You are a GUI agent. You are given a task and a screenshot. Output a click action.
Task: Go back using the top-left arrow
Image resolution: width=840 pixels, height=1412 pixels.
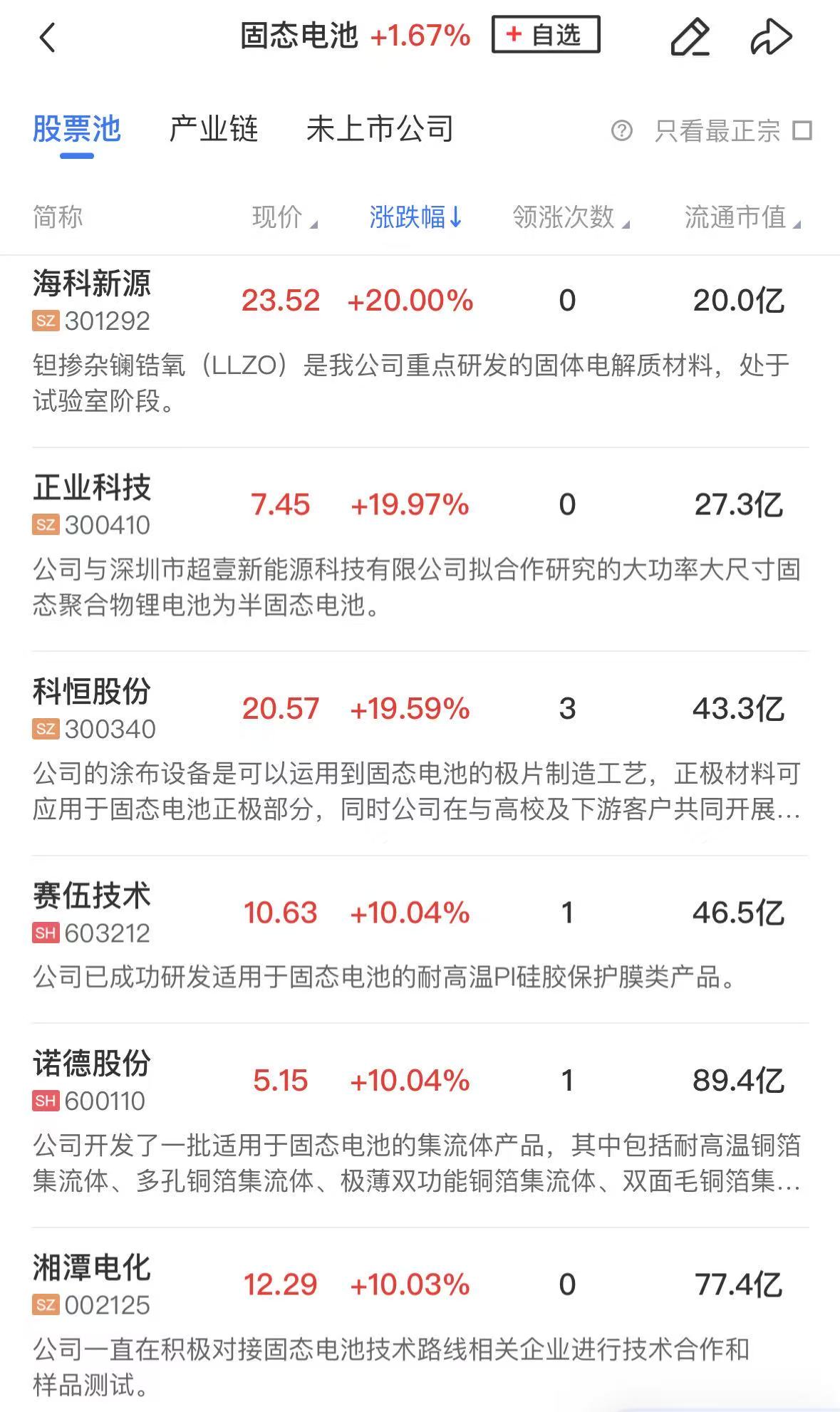tap(47, 37)
